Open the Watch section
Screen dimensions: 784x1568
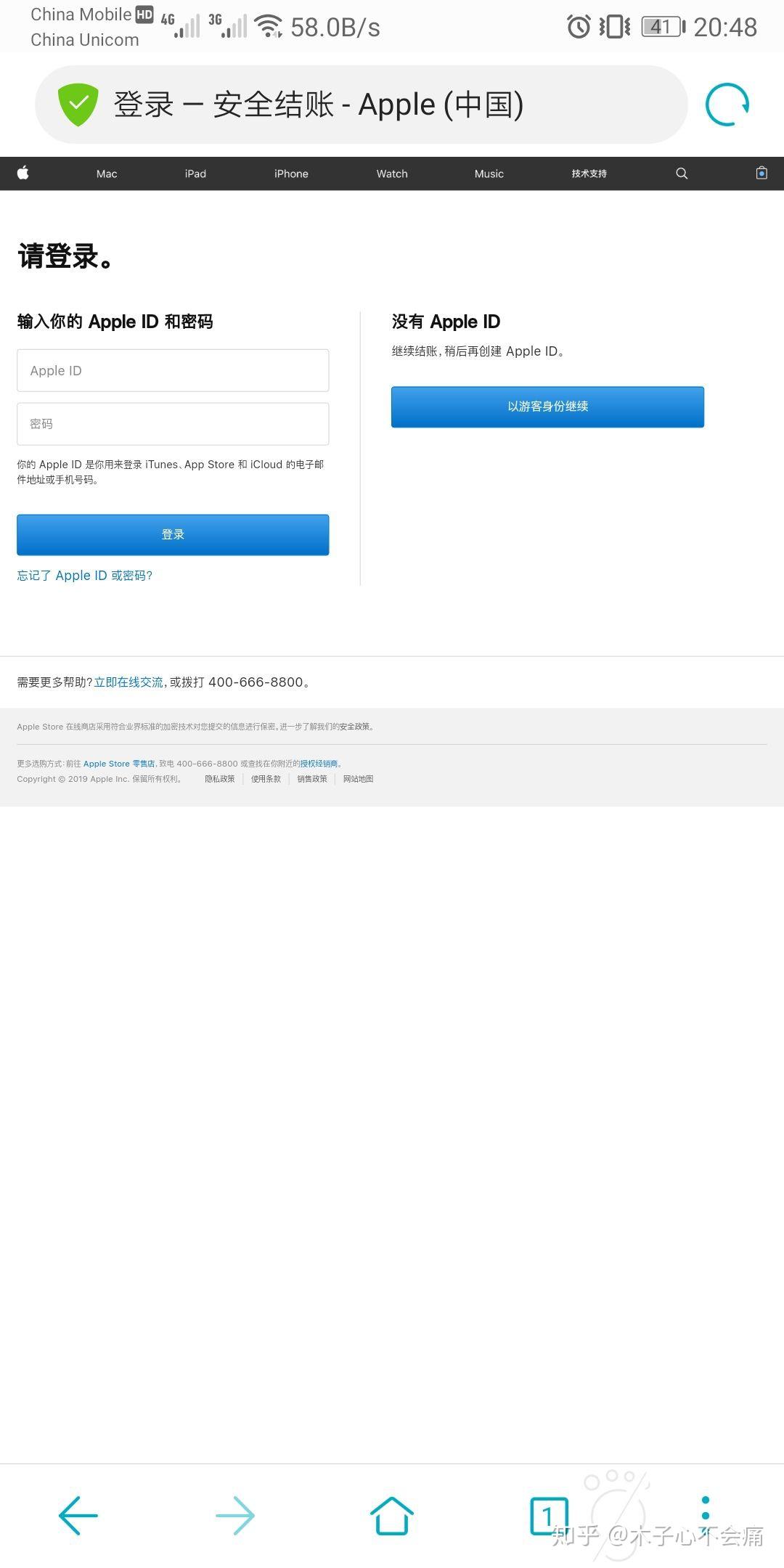pyautogui.click(x=392, y=173)
